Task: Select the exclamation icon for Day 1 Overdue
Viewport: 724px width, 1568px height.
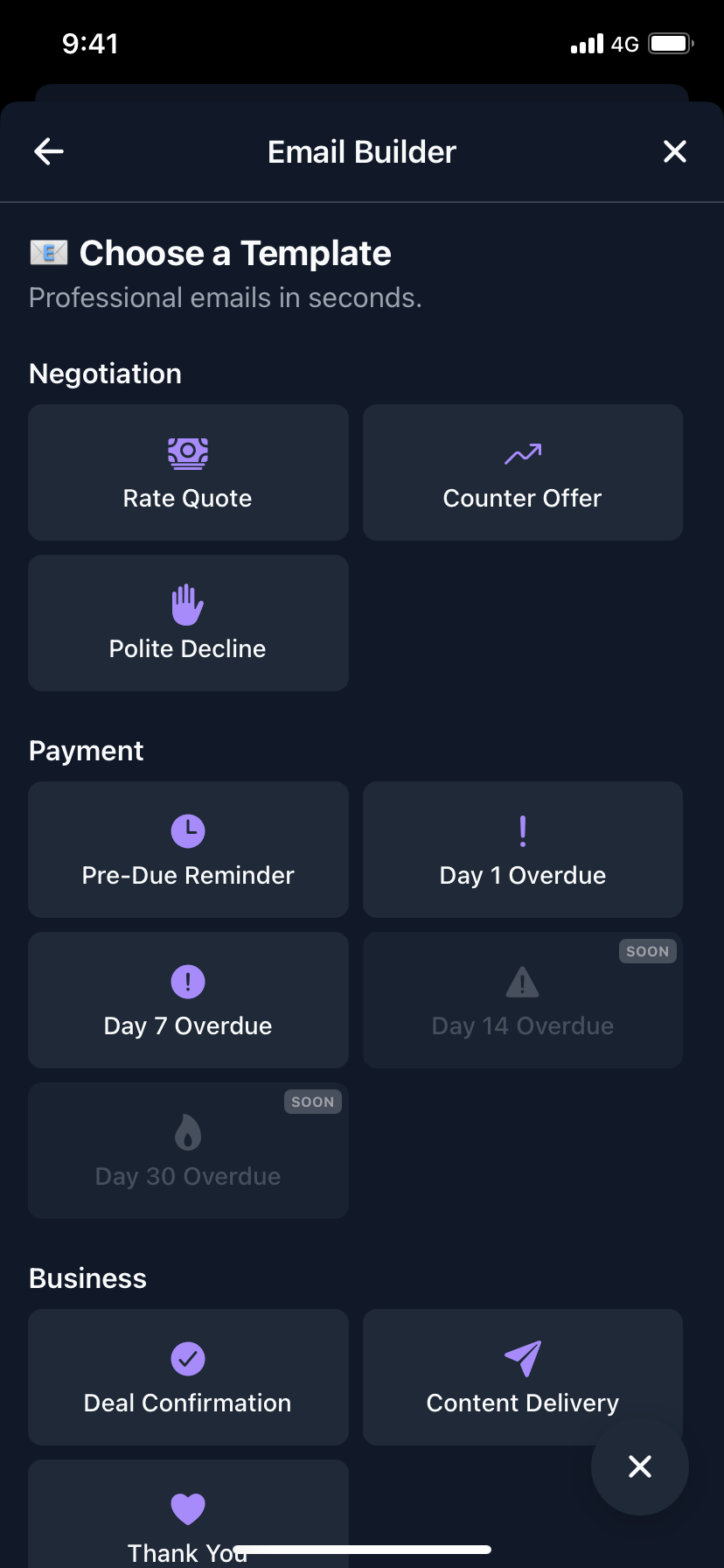Action: [x=522, y=830]
